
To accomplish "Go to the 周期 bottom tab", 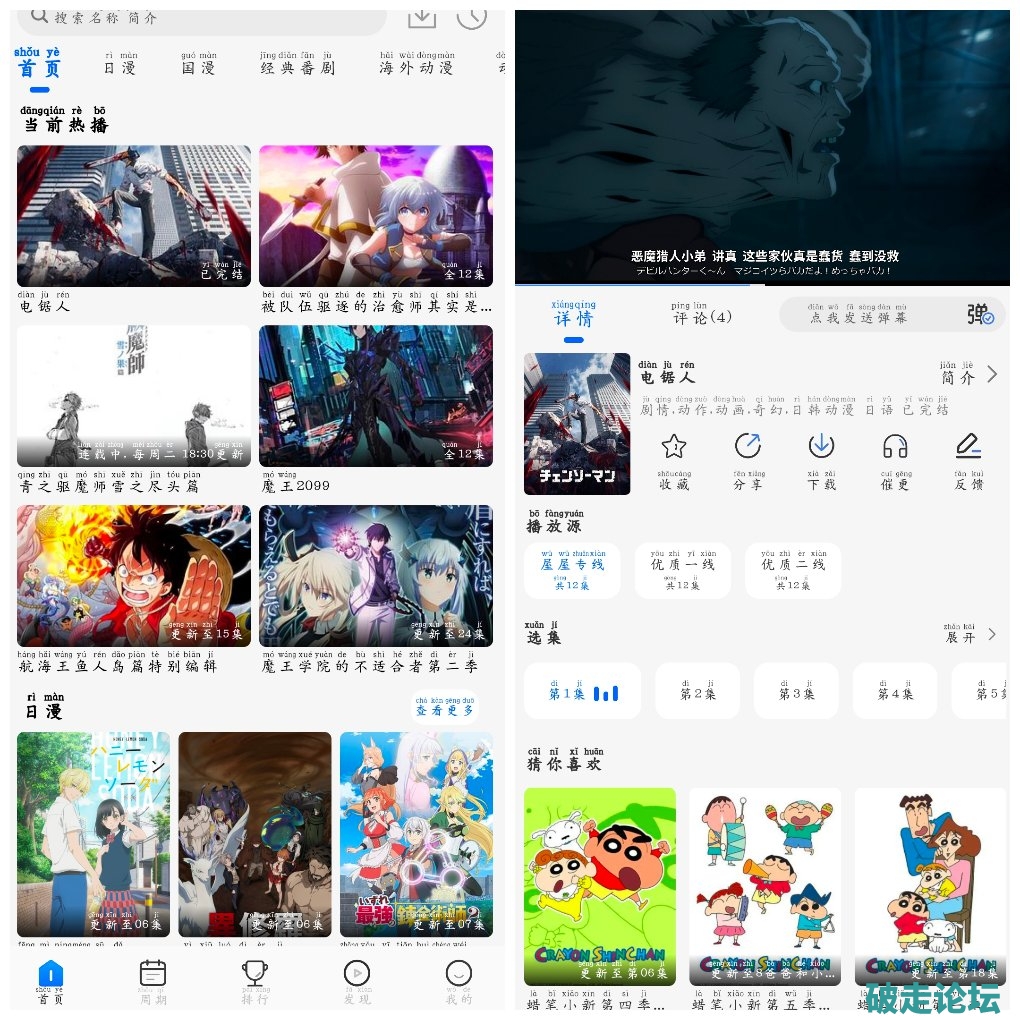I will tap(153, 980).
